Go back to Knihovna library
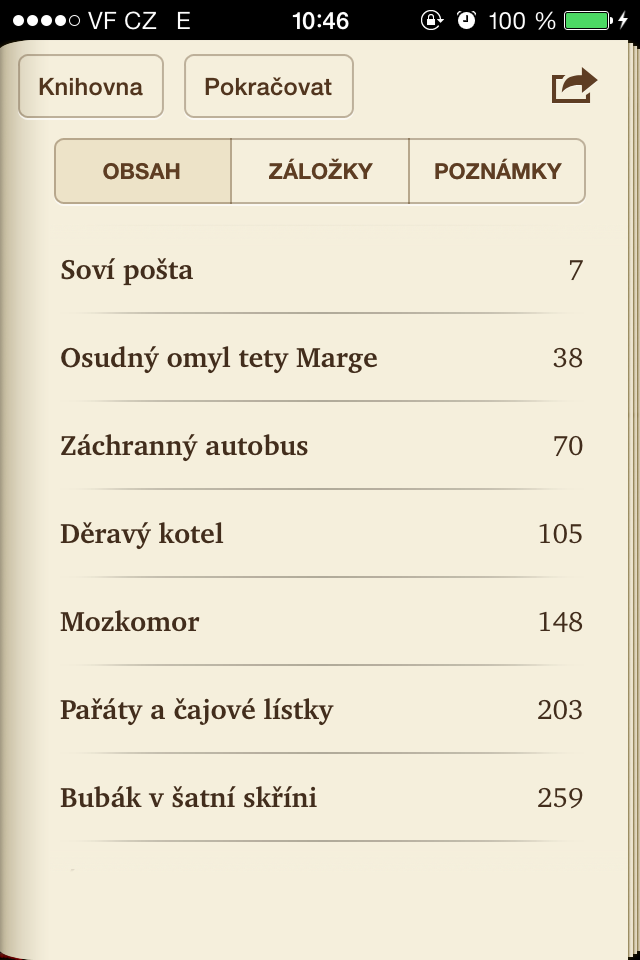The height and width of the screenshot is (960, 640). tap(90, 86)
